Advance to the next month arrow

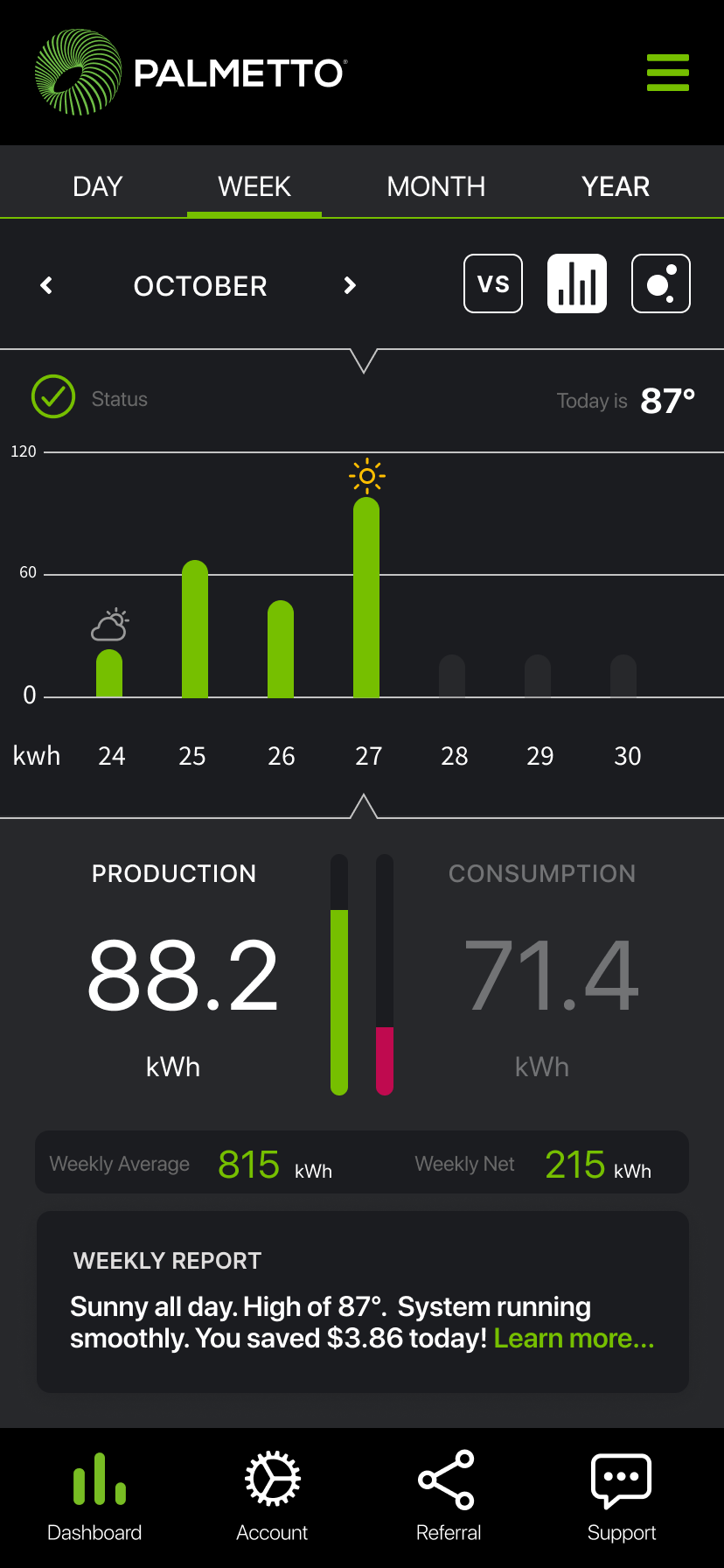pyautogui.click(x=350, y=285)
